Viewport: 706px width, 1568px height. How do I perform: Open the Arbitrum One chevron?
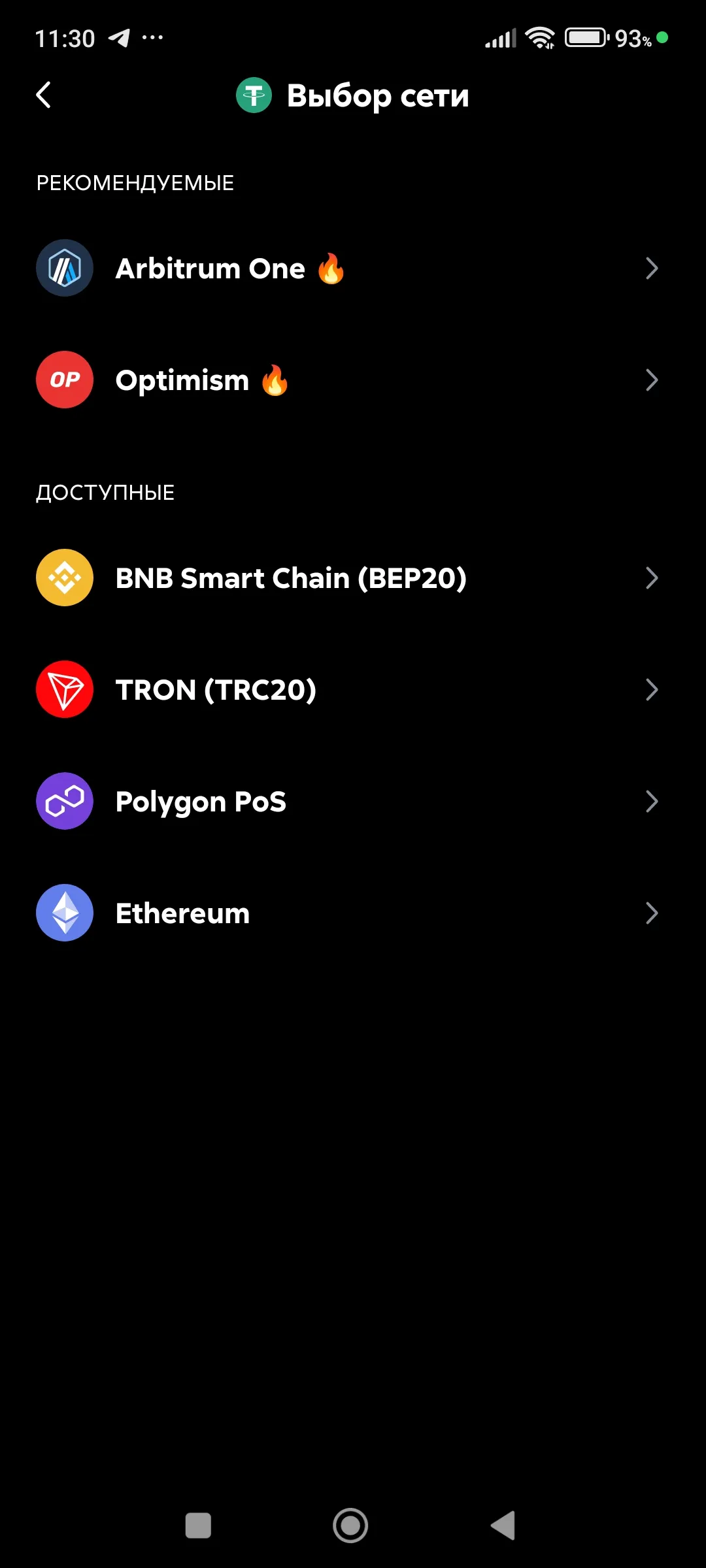652,268
